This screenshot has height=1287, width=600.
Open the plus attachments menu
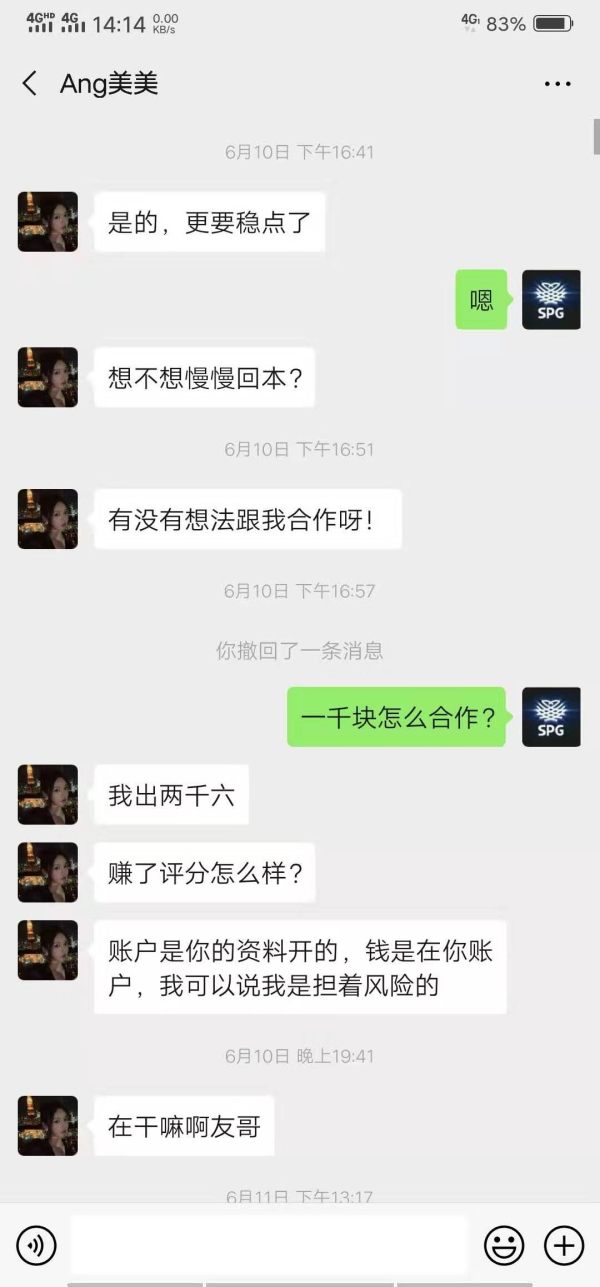(563, 1245)
